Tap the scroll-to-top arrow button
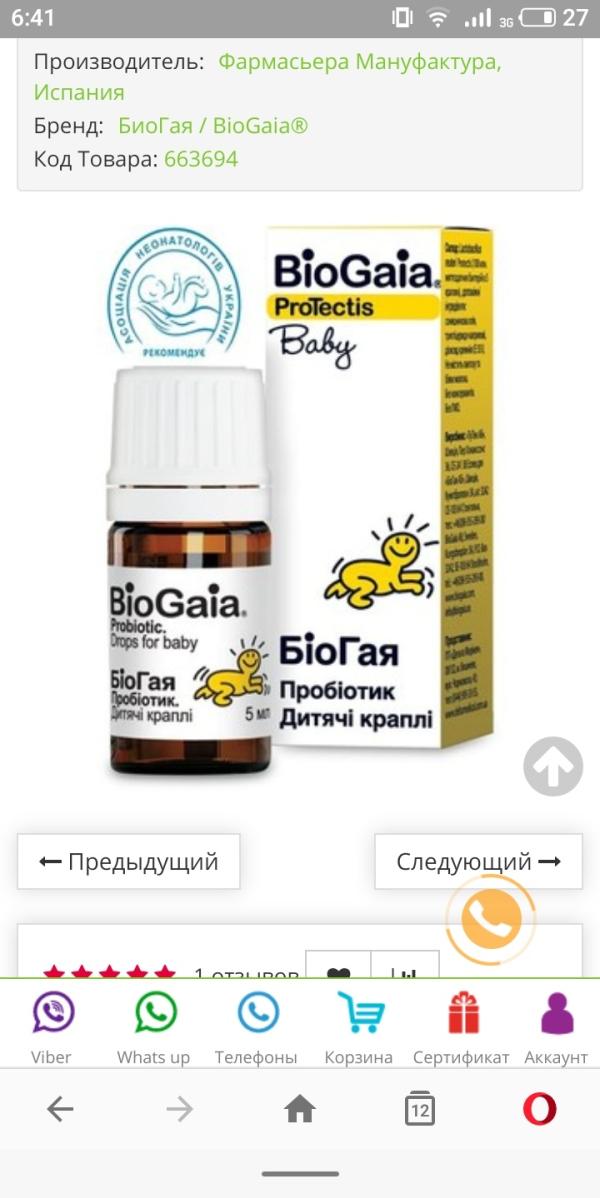 [x=553, y=766]
